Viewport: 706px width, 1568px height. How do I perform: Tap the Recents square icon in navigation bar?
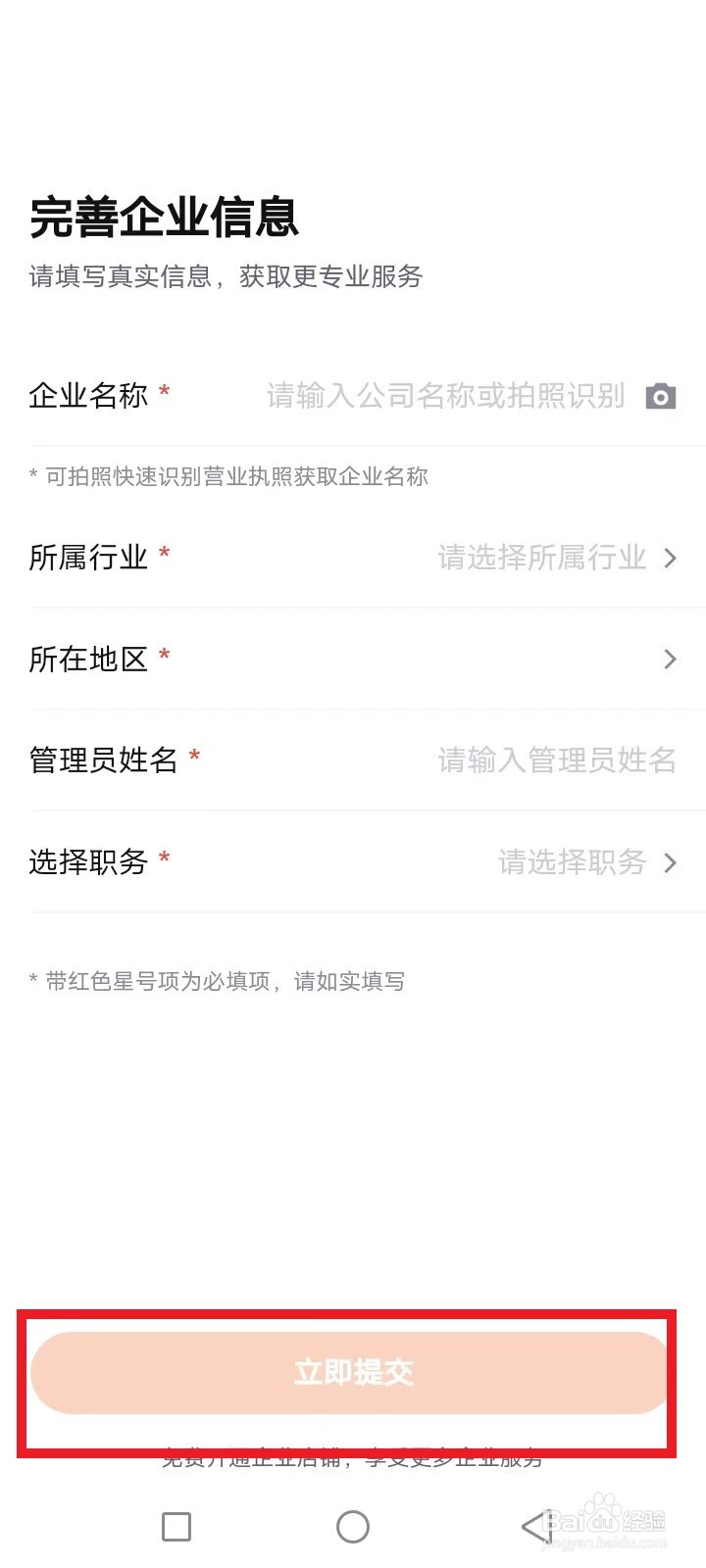pos(176,1526)
